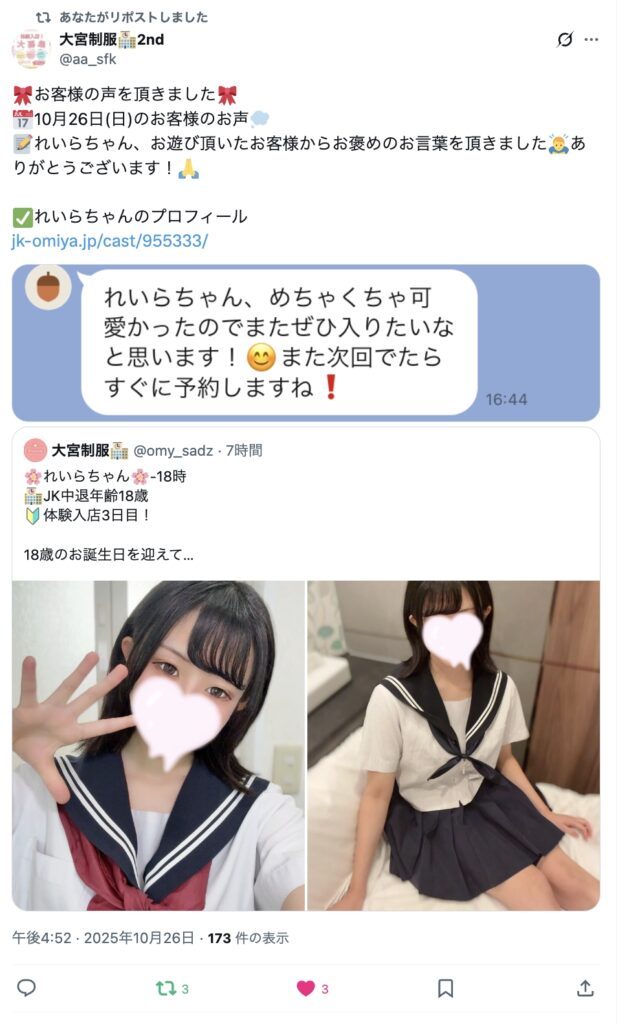
Task: Open the reply icon under the post
Action: pos(27,988)
